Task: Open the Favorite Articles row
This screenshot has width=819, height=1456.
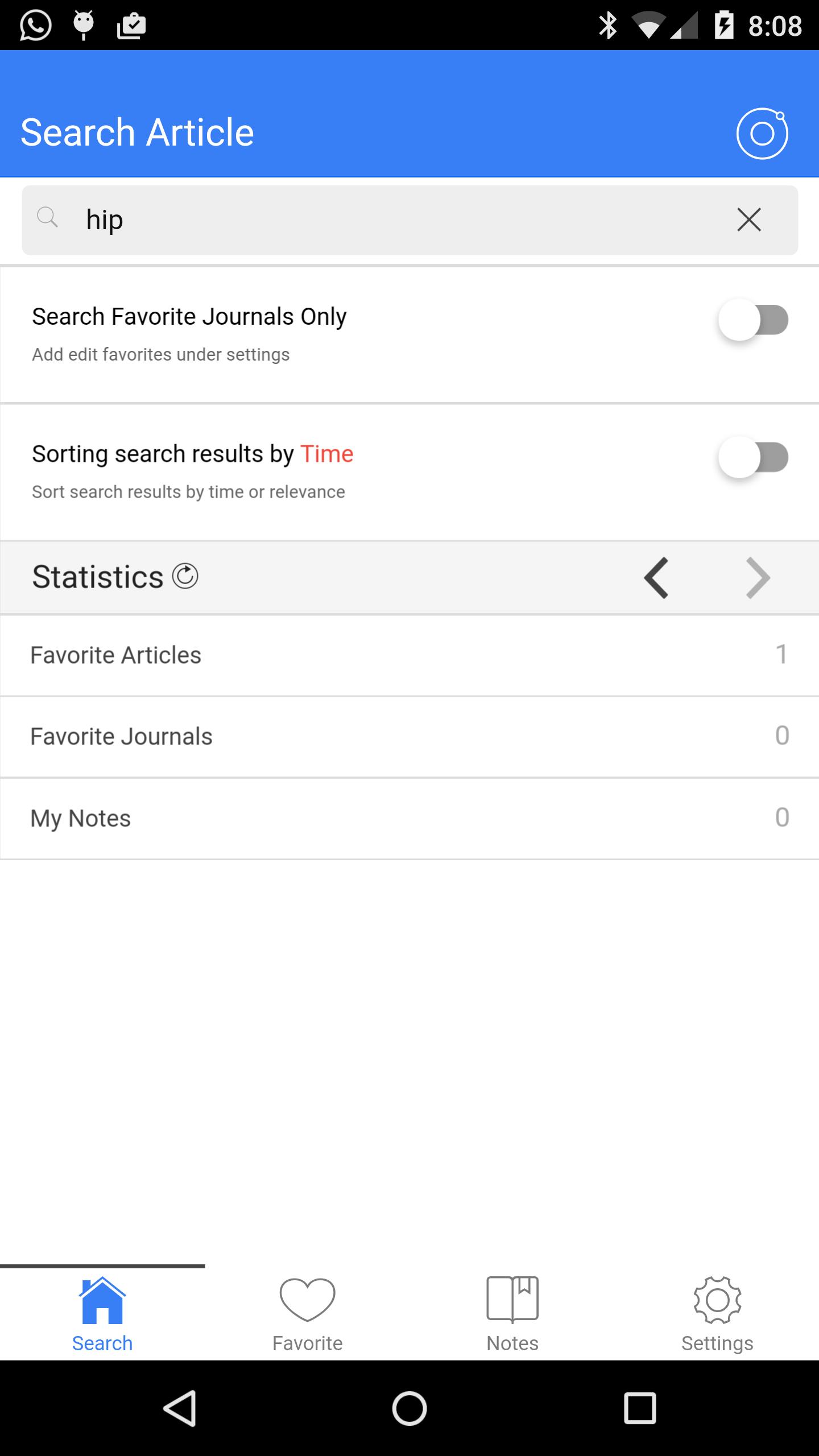Action: tap(409, 655)
